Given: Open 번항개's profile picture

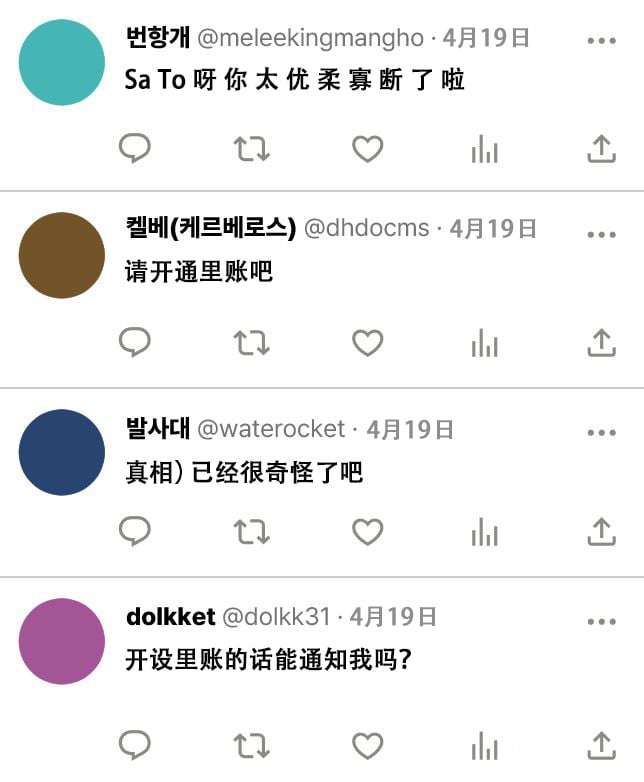Looking at the screenshot, I should point(62,62).
